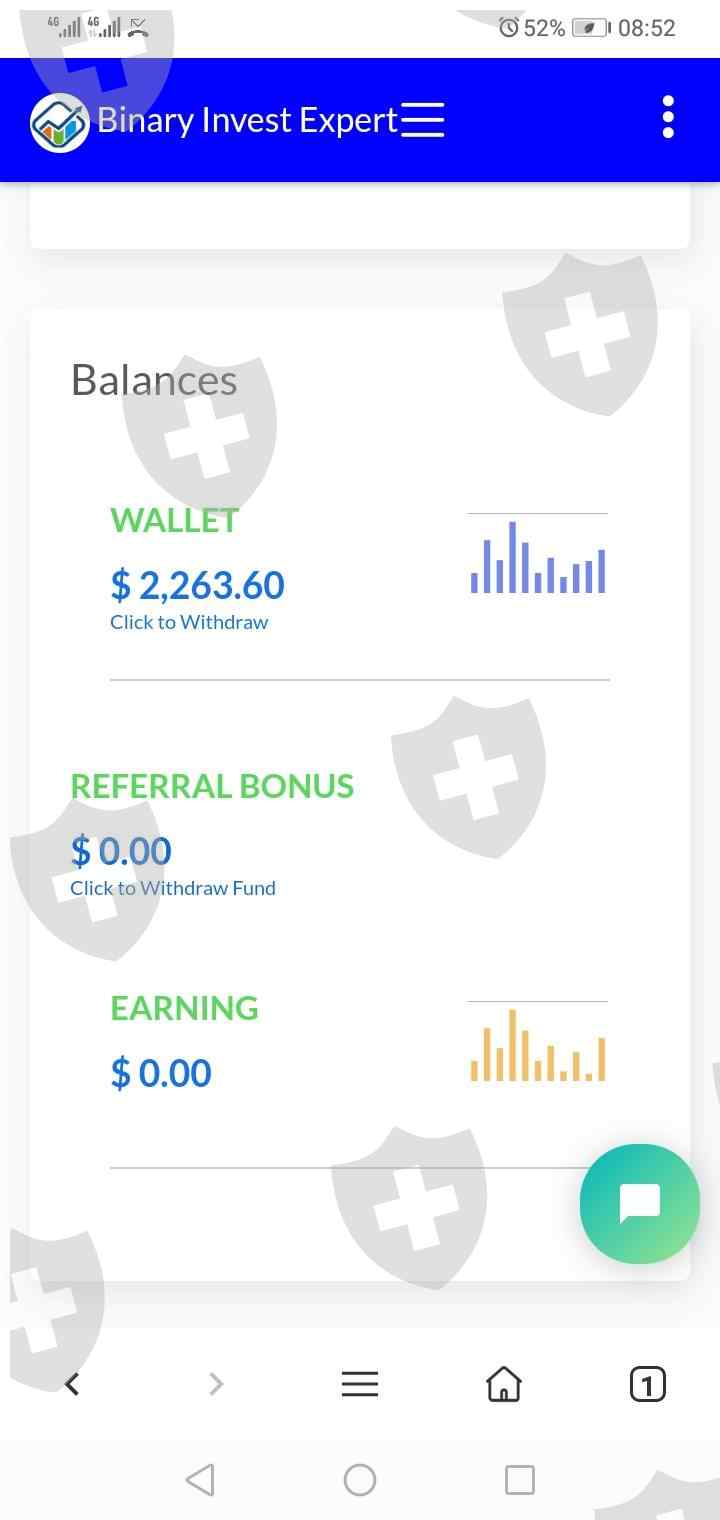Tap the system home button
Screen dimensions: 720x1520
pos(360,1479)
